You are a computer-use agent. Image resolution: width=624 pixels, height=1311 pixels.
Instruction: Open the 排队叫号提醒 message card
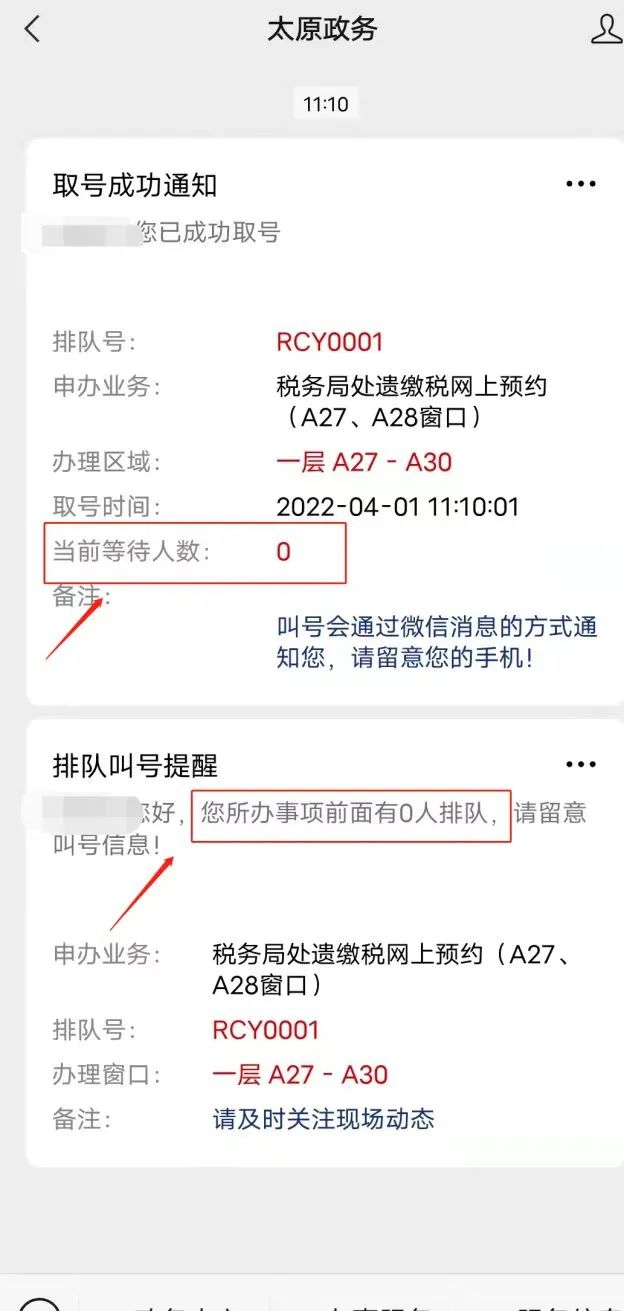click(x=324, y=942)
